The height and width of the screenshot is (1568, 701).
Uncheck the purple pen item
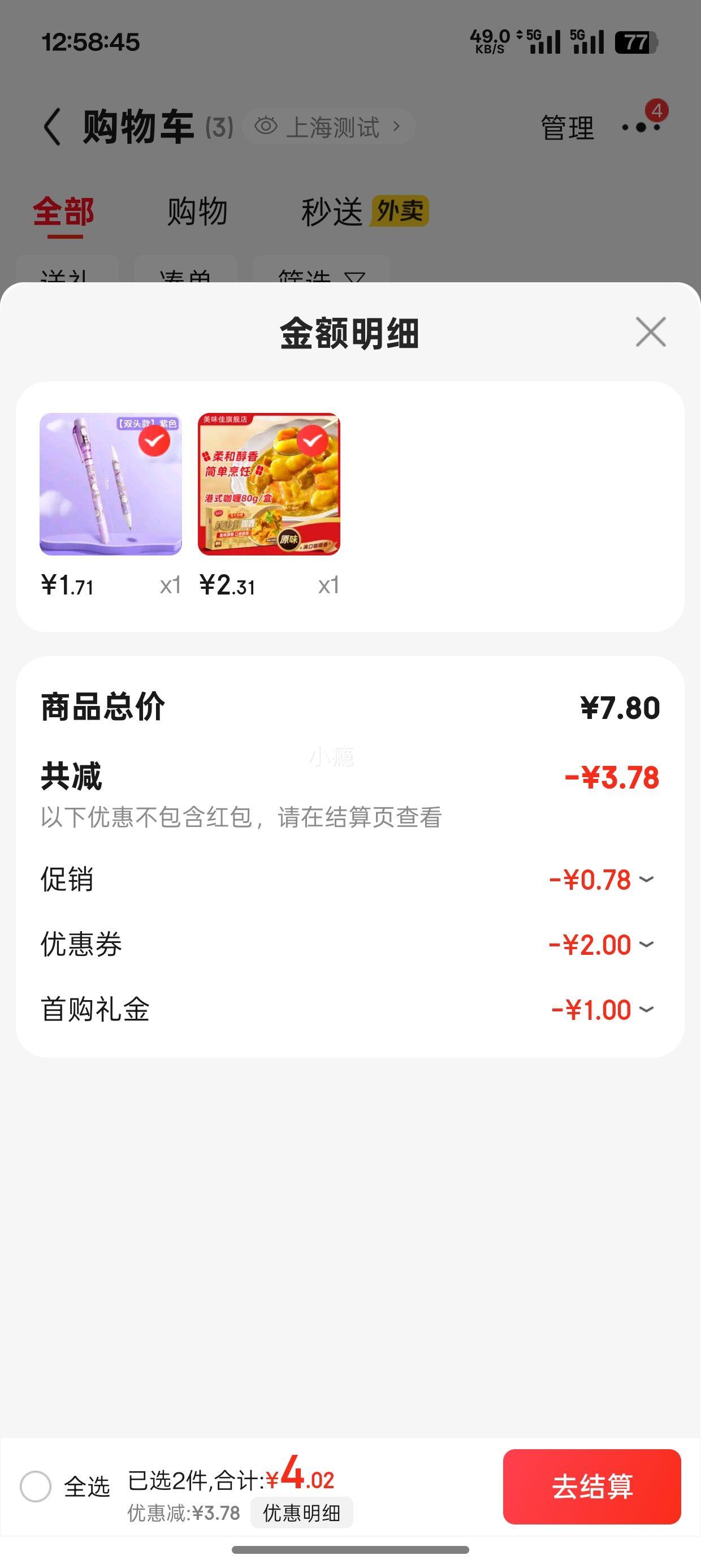pyautogui.click(x=154, y=441)
